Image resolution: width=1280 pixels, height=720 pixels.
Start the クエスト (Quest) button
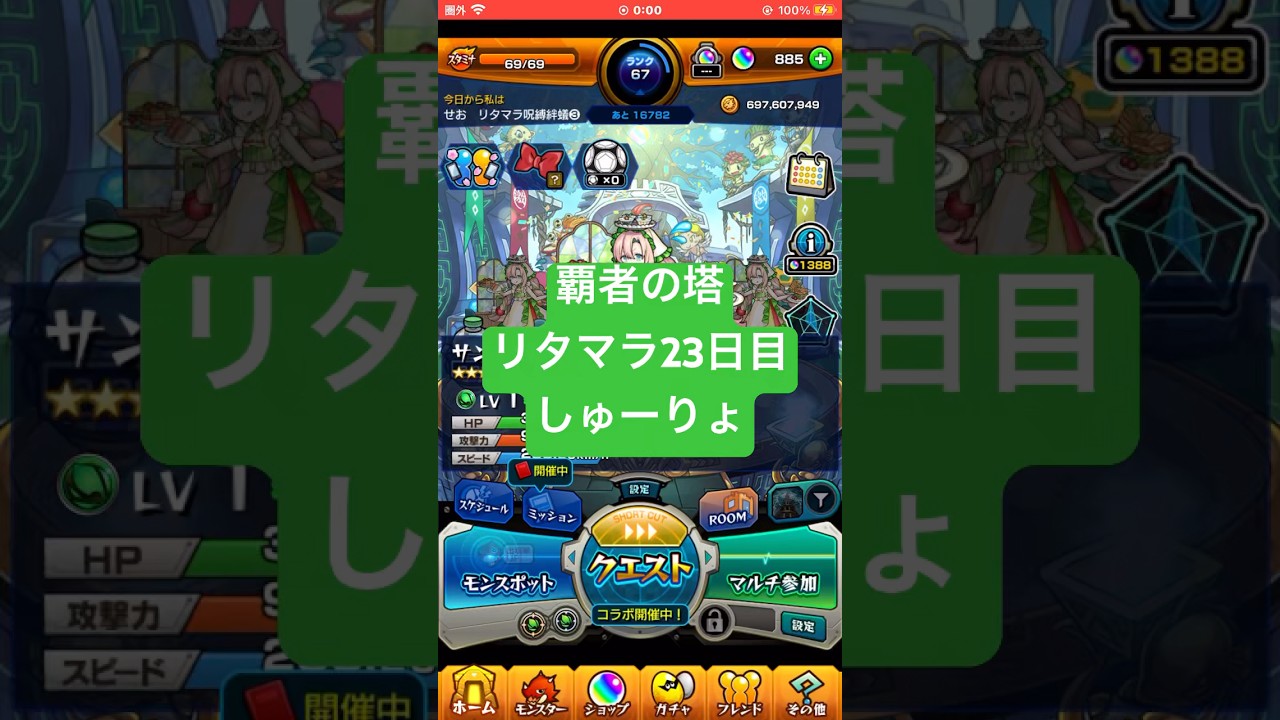(640, 568)
